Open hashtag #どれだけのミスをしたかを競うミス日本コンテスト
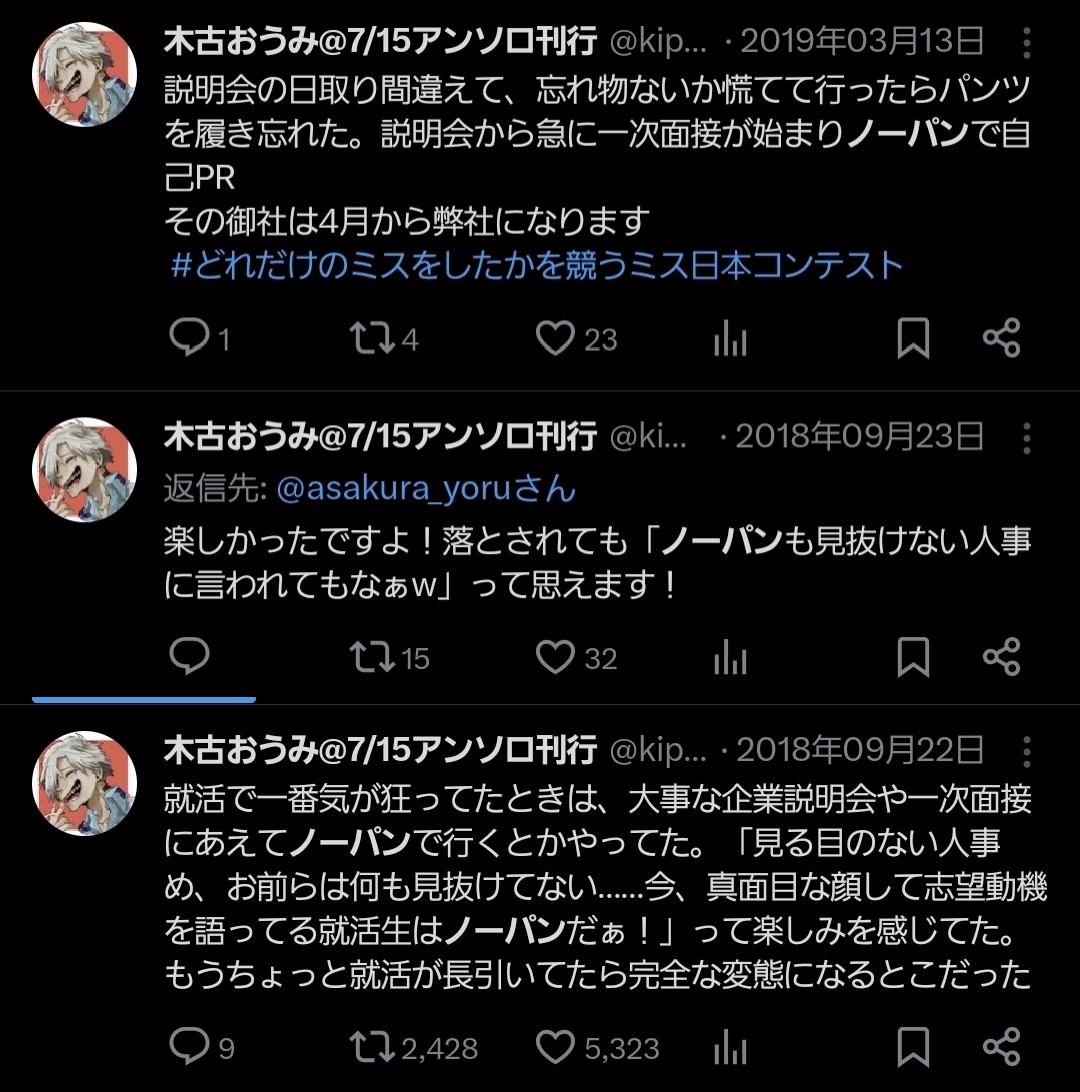The image size is (1080, 1092). (x=538, y=266)
